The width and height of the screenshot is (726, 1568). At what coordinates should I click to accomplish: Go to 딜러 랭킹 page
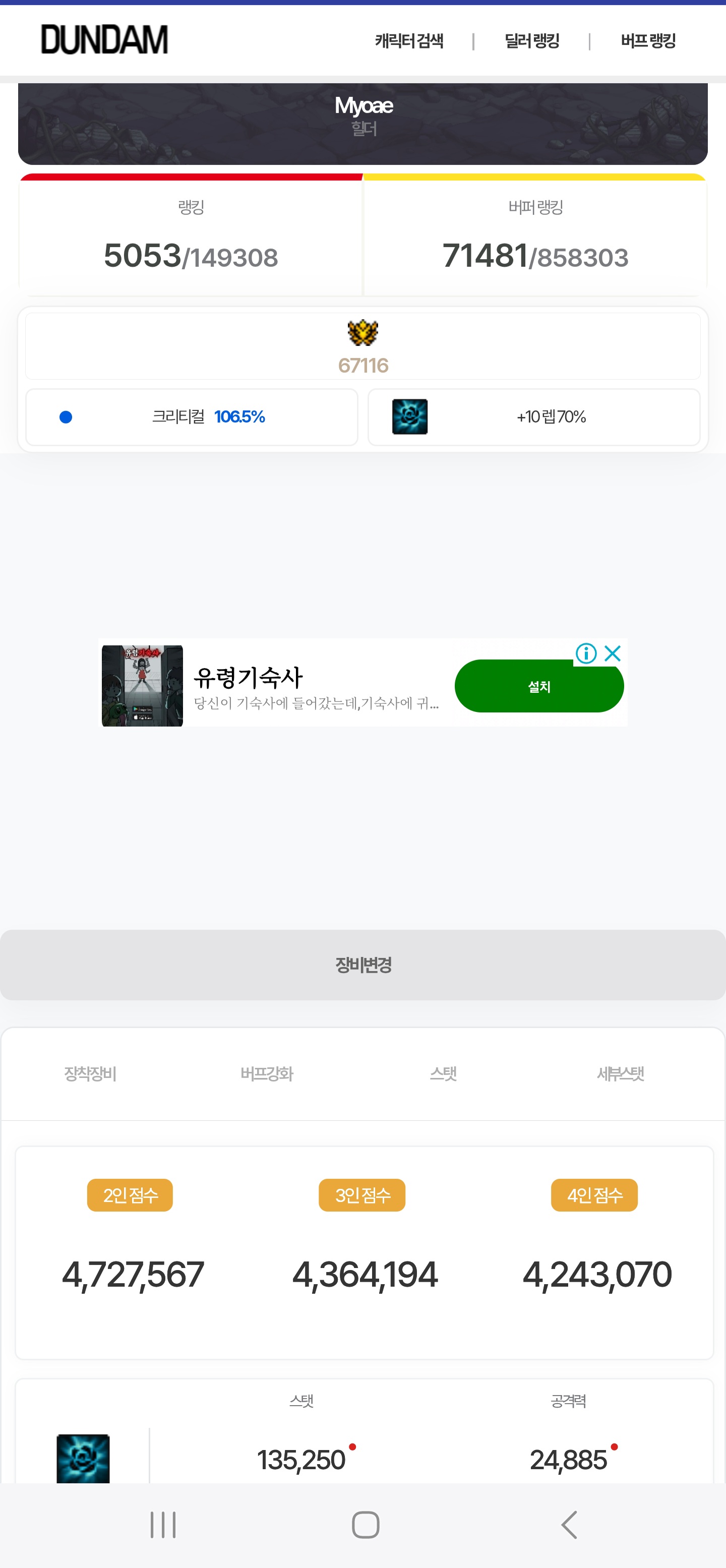tap(532, 41)
